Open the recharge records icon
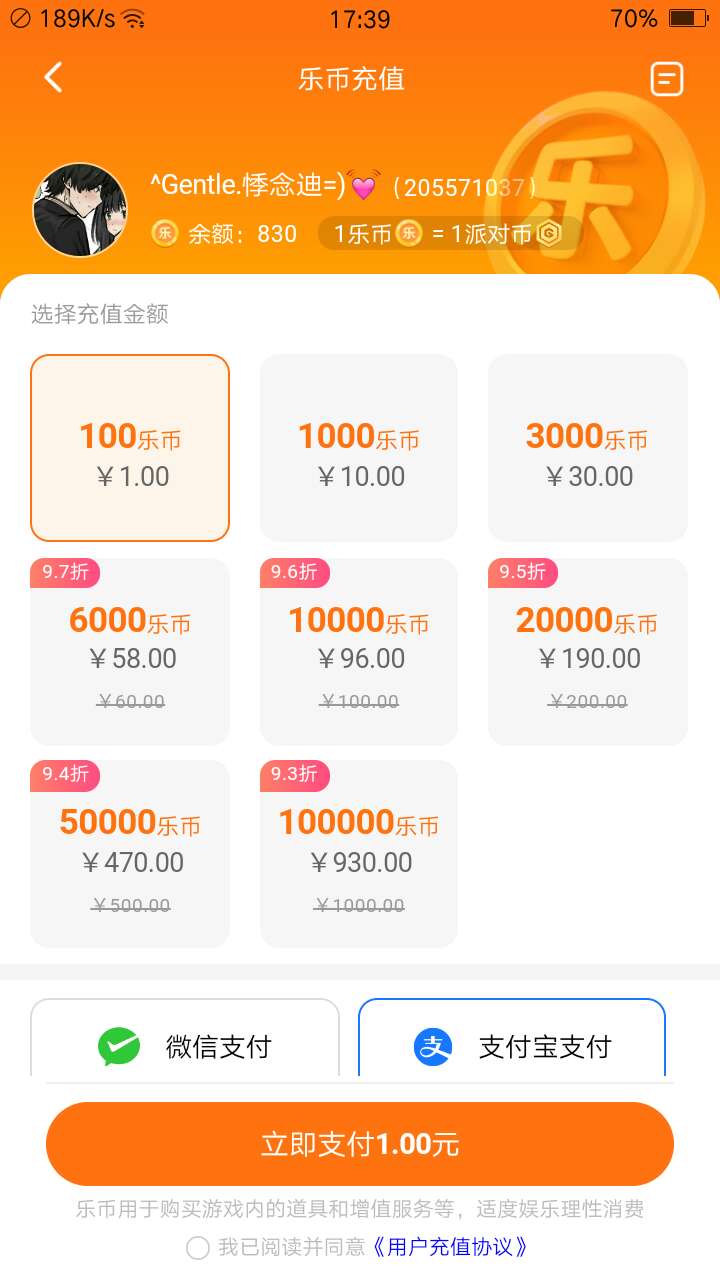 coord(667,79)
